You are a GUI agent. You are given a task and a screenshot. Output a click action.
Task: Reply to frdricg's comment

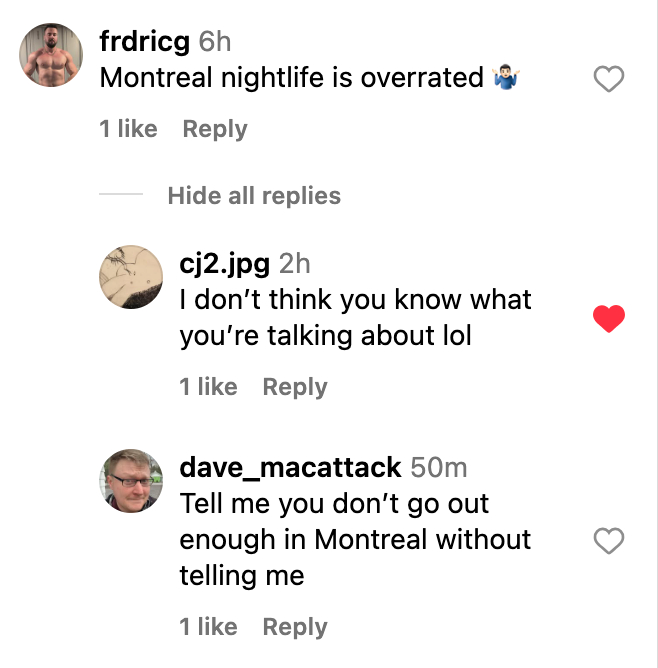pyautogui.click(x=214, y=129)
